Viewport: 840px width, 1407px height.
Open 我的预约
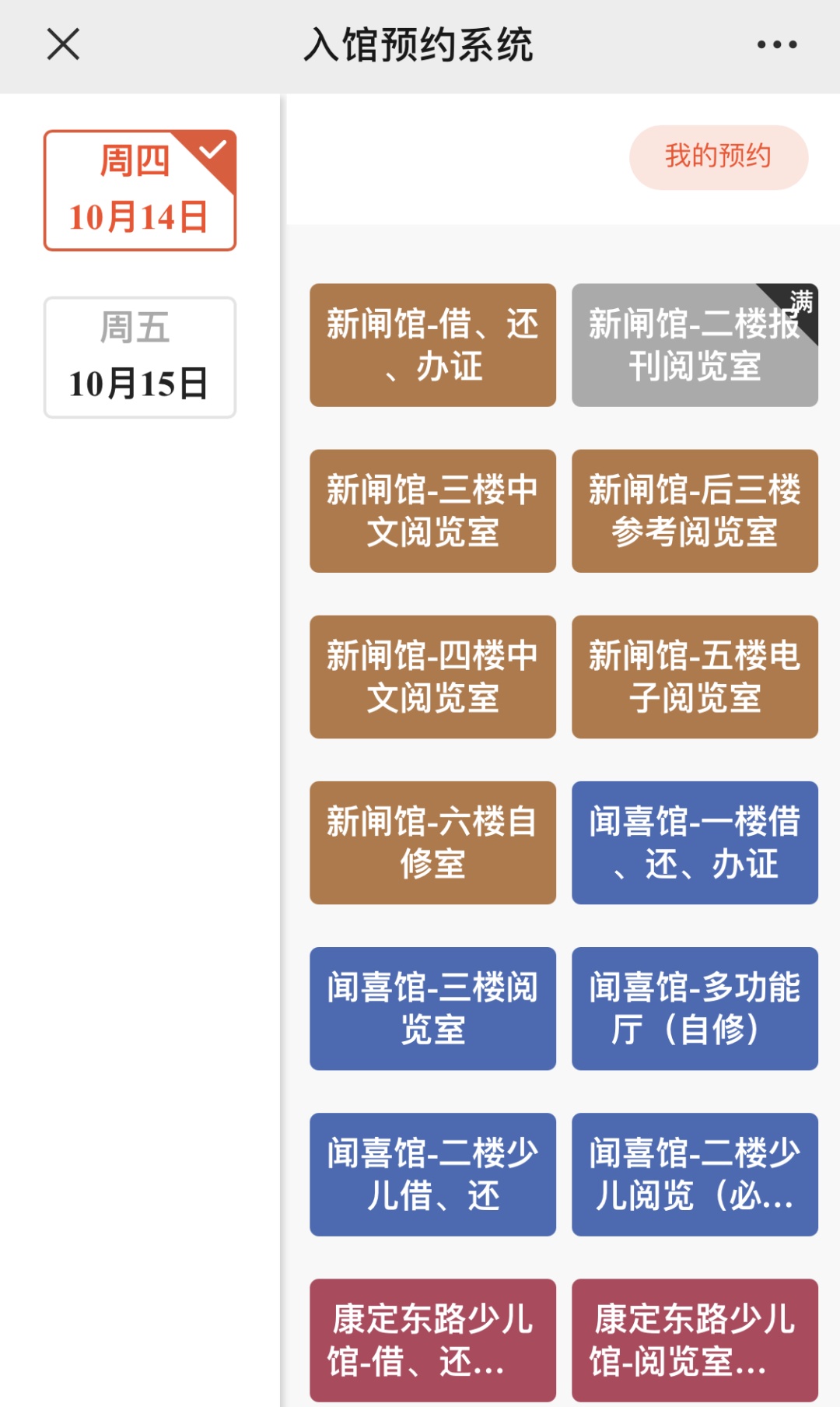(718, 157)
